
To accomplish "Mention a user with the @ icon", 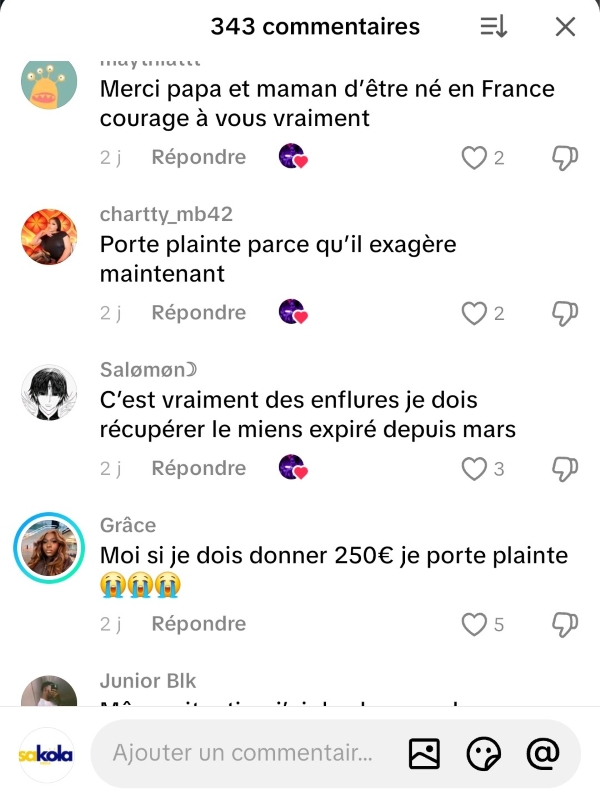I will 543,753.
